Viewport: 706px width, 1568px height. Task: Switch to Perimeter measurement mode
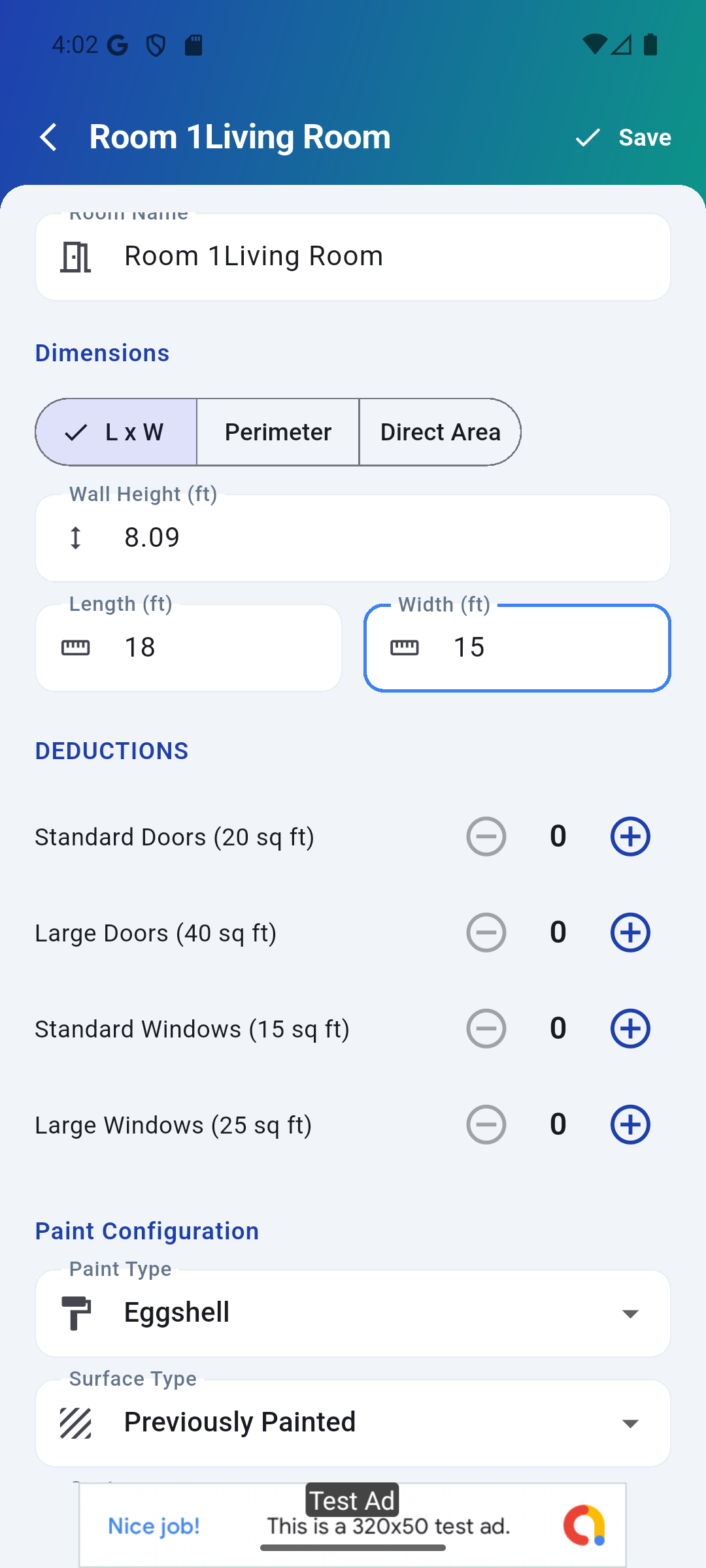click(278, 431)
